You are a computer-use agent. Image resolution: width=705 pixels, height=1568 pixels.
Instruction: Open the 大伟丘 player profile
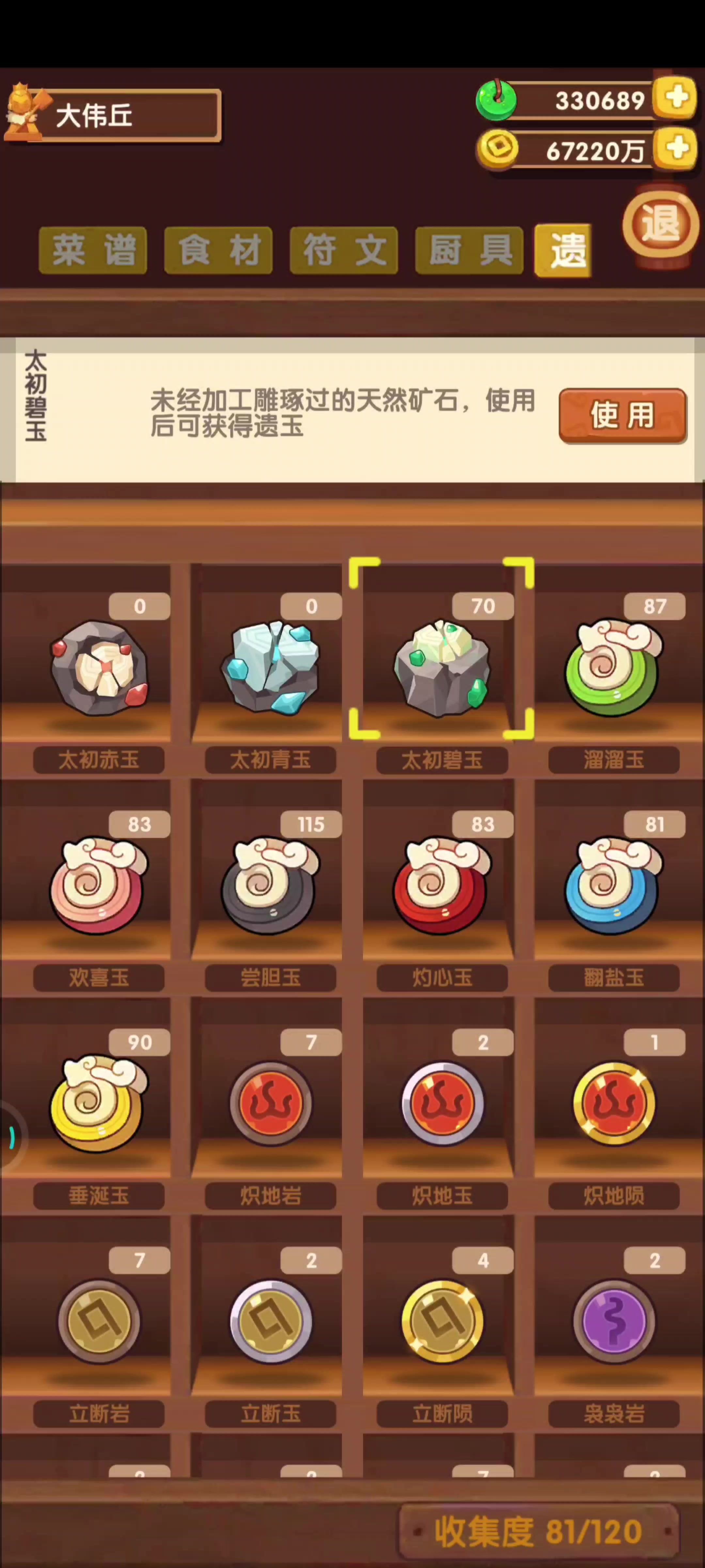tap(113, 115)
